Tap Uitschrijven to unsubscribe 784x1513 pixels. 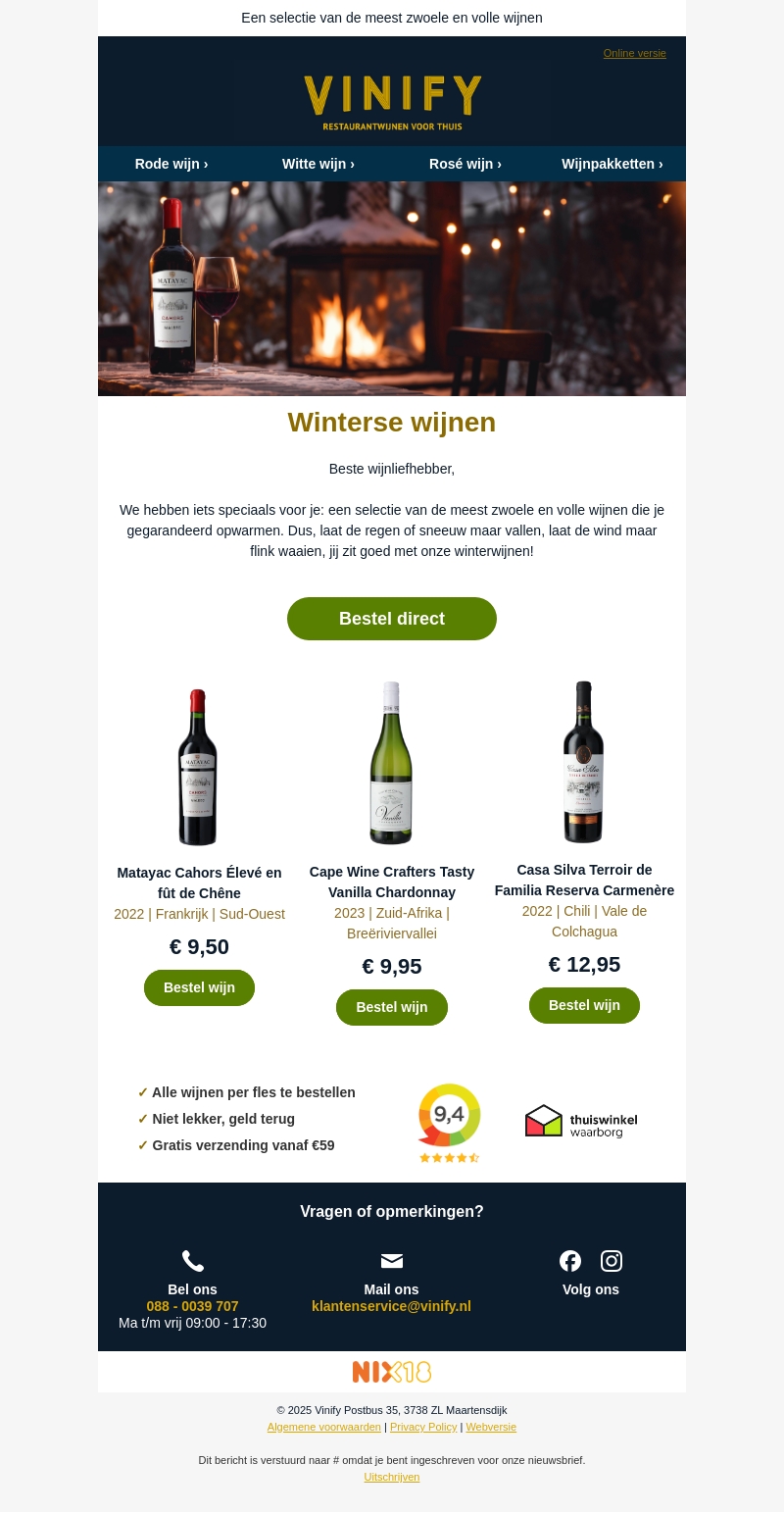(x=392, y=1477)
